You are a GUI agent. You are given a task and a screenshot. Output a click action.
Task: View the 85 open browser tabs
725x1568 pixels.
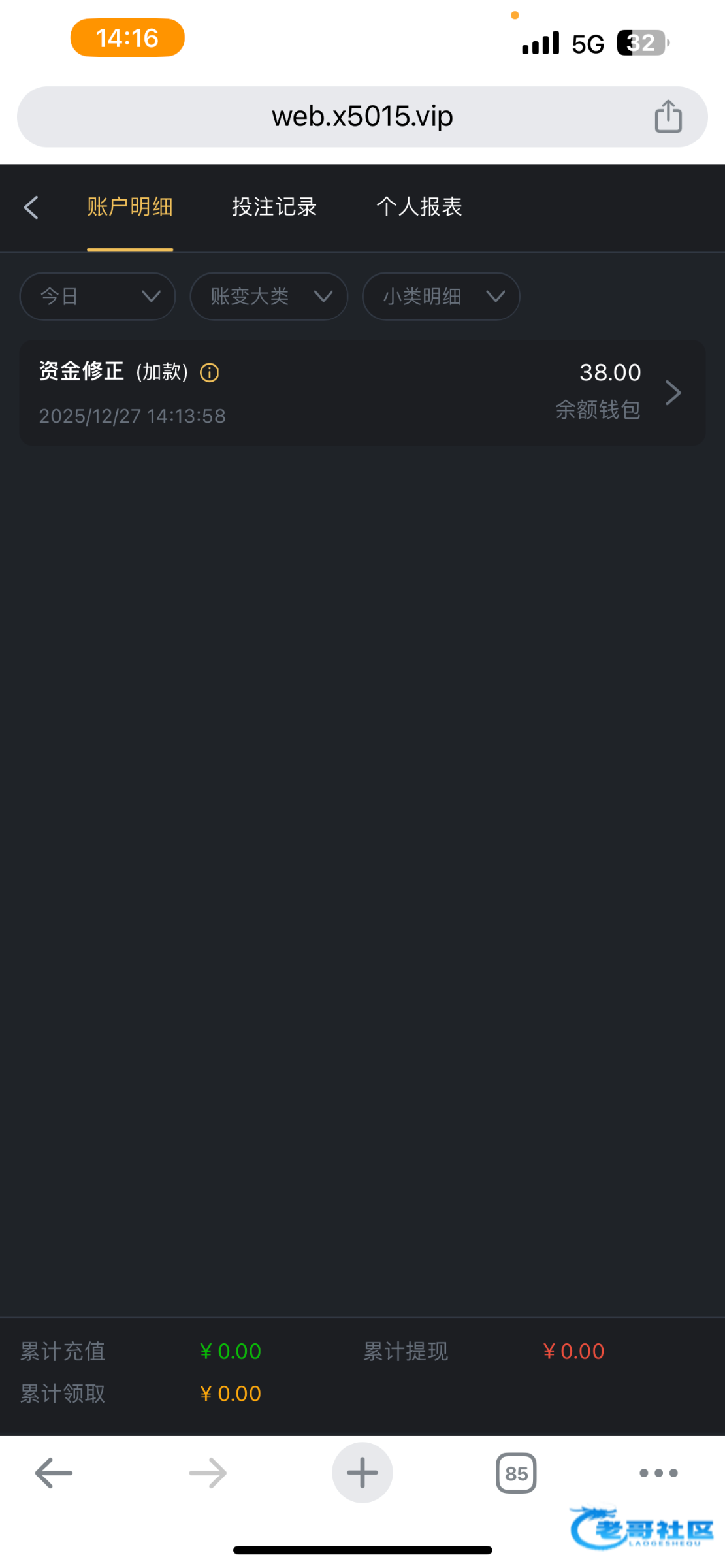pyautogui.click(x=516, y=1473)
